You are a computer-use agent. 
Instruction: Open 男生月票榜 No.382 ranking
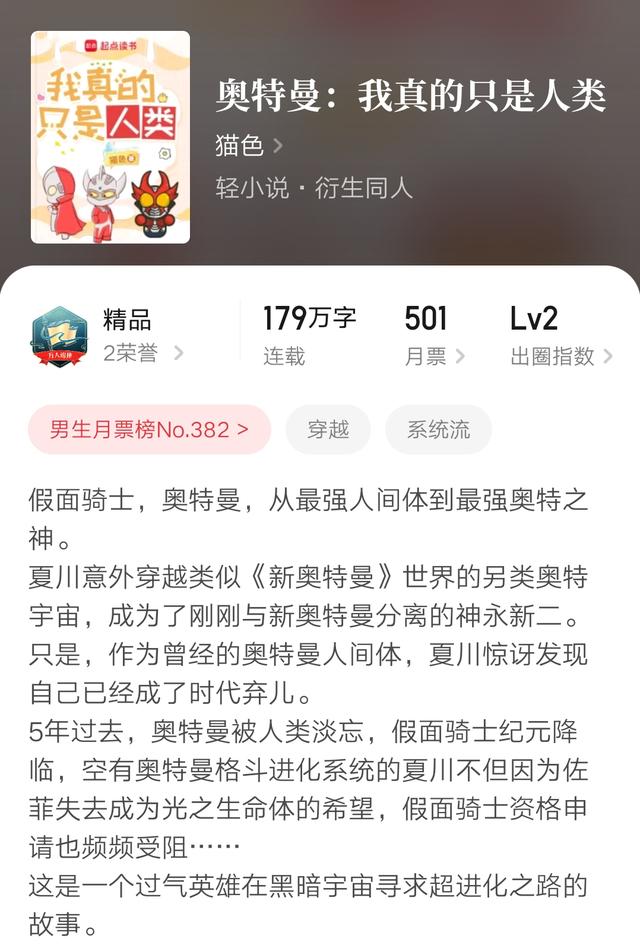pos(149,430)
